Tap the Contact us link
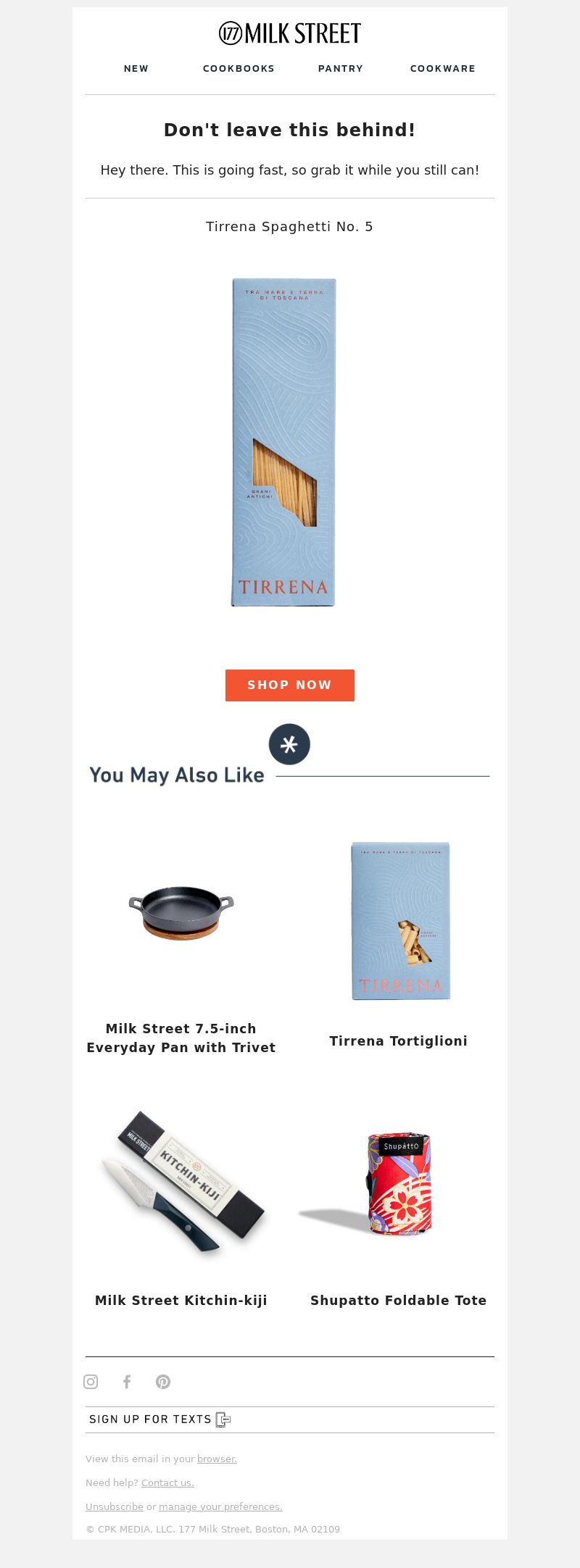 (167, 1483)
